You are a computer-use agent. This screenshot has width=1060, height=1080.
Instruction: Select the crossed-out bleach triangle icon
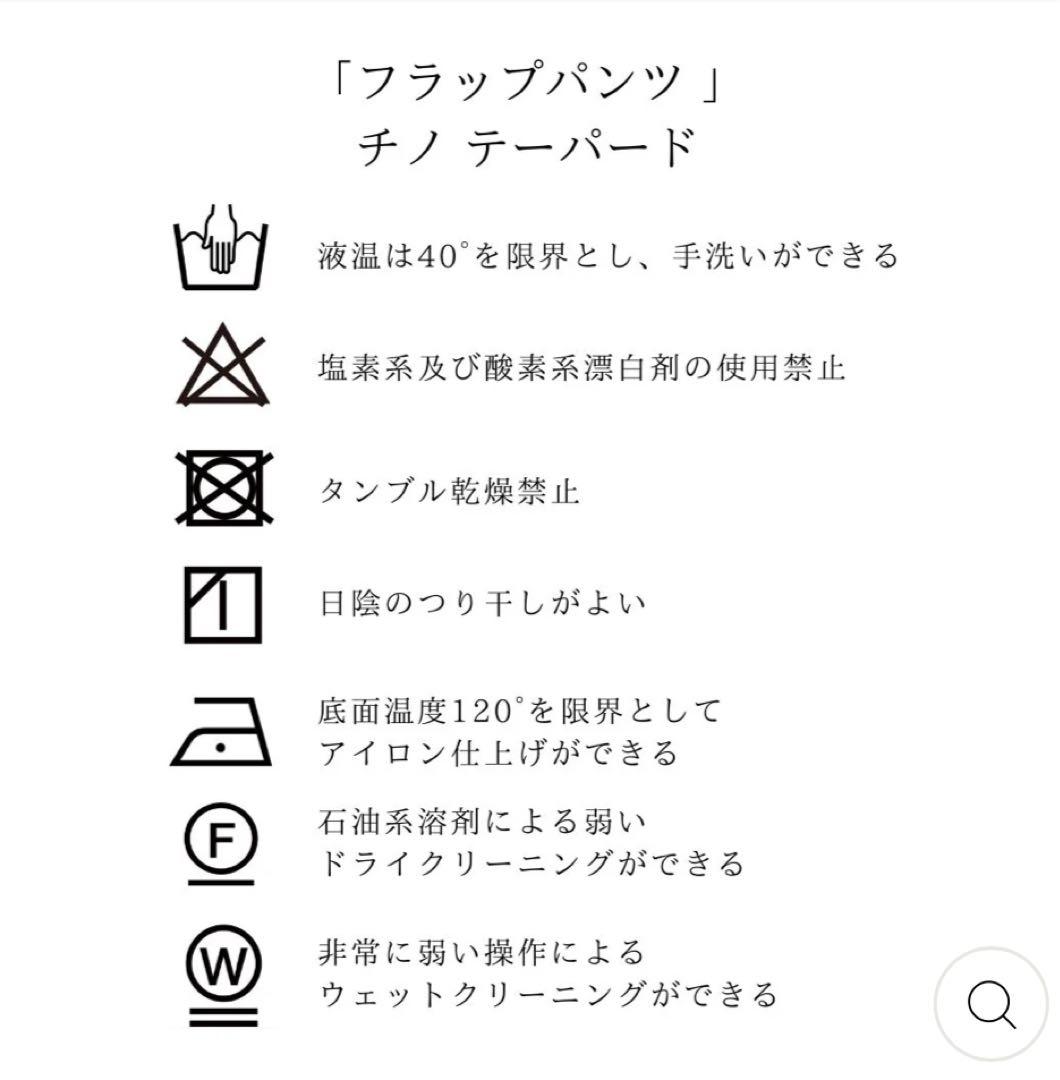(x=220, y=365)
